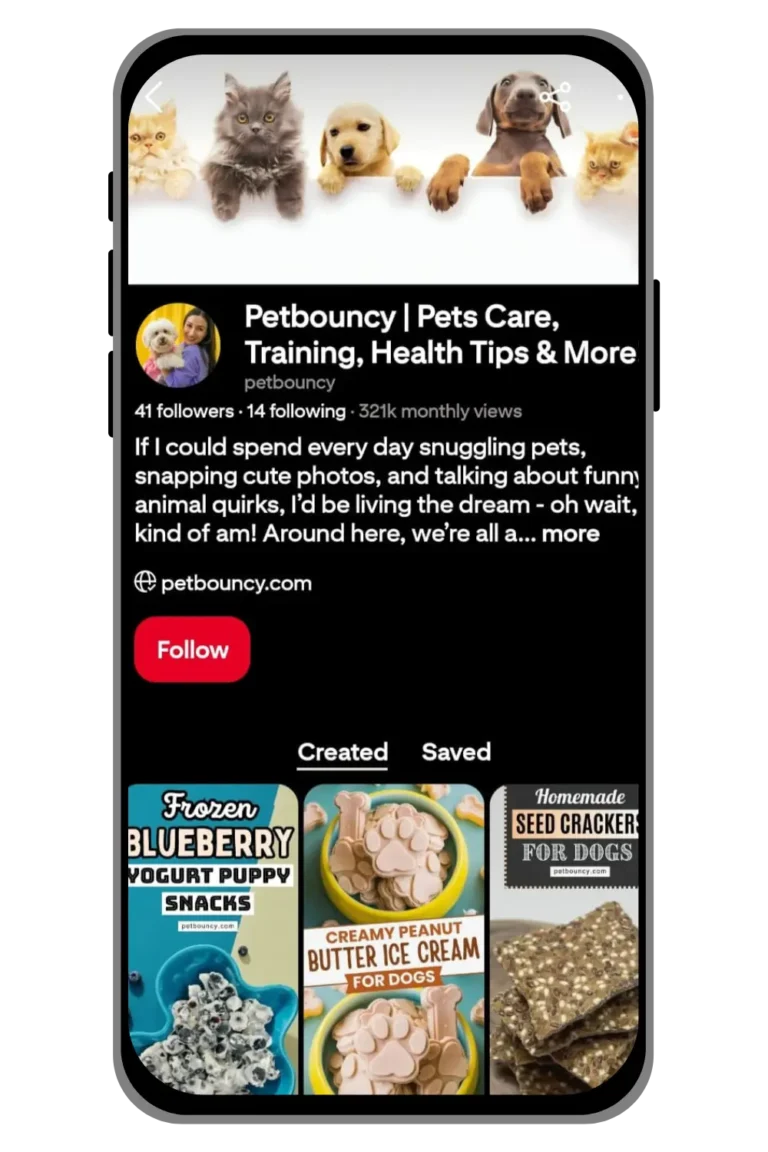The height and width of the screenshot is (1152, 768).
Task: Share the Petbouncy profile
Action: coord(556,97)
